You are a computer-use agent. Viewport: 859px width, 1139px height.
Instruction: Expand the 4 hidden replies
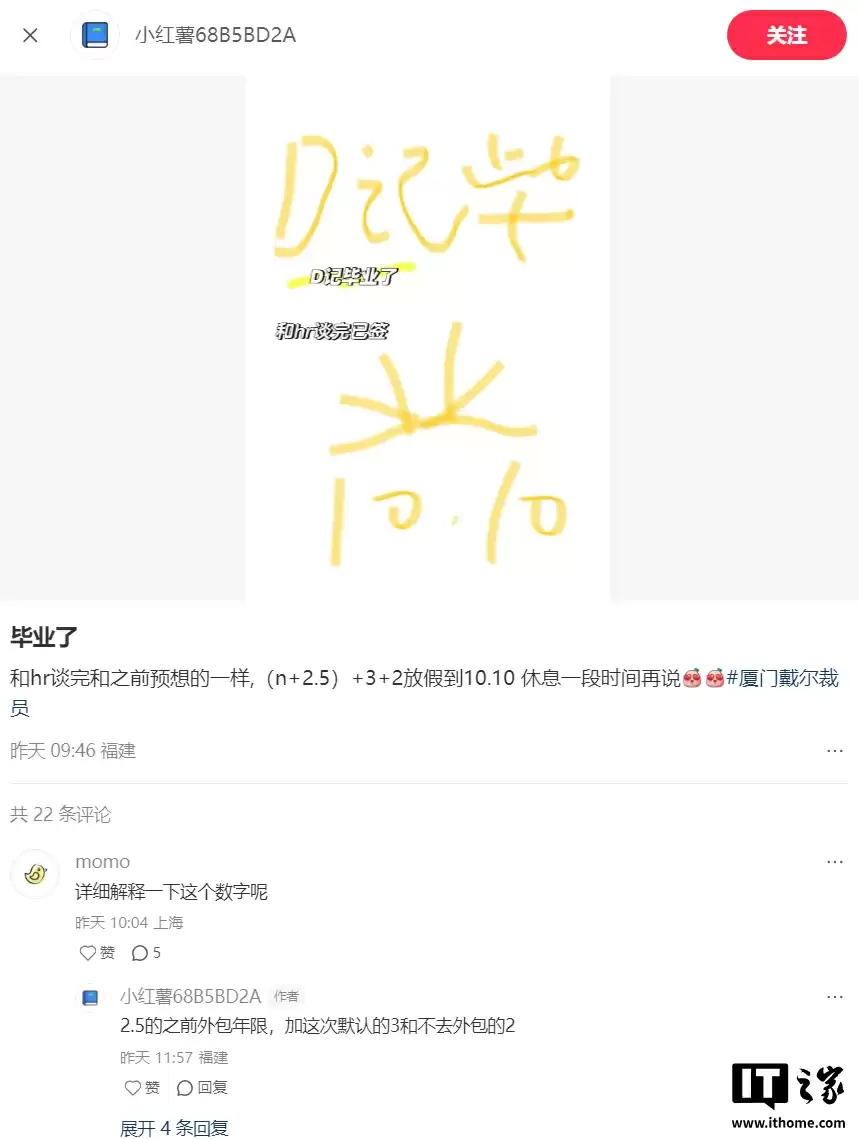[x=173, y=1127]
